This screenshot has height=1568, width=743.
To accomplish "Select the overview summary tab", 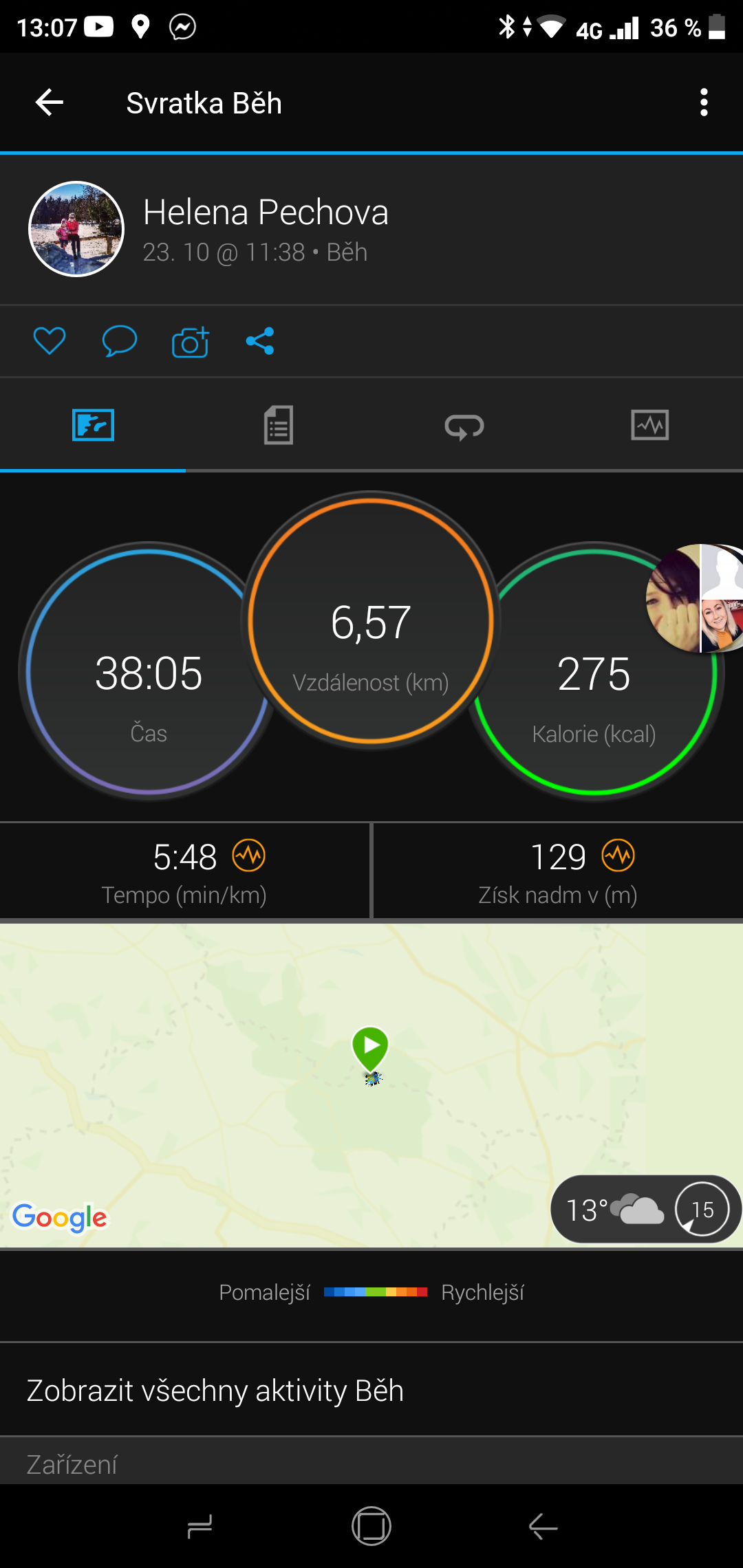I will [93, 425].
